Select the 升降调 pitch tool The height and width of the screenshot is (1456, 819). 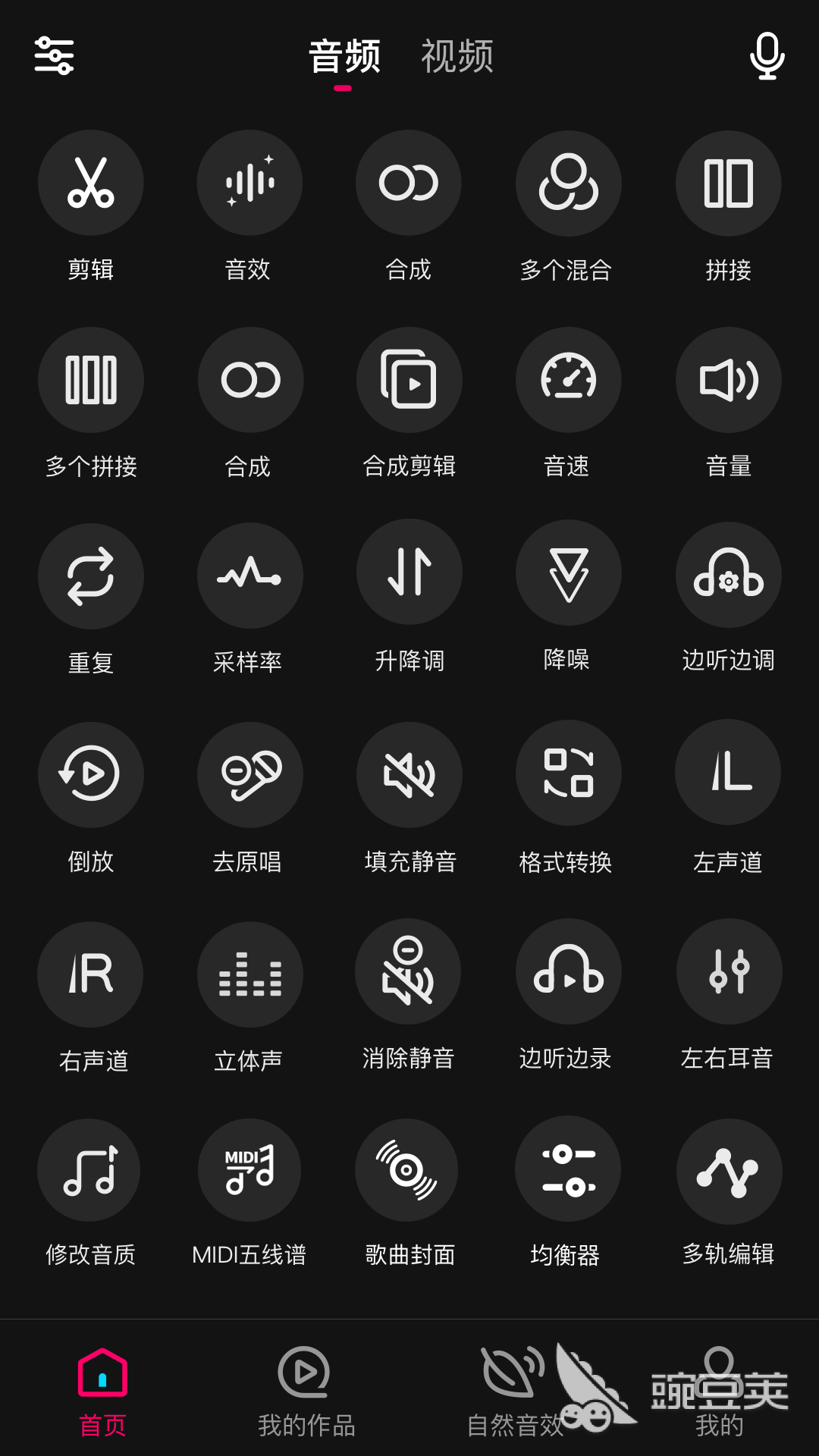click(x=409, y=573)
